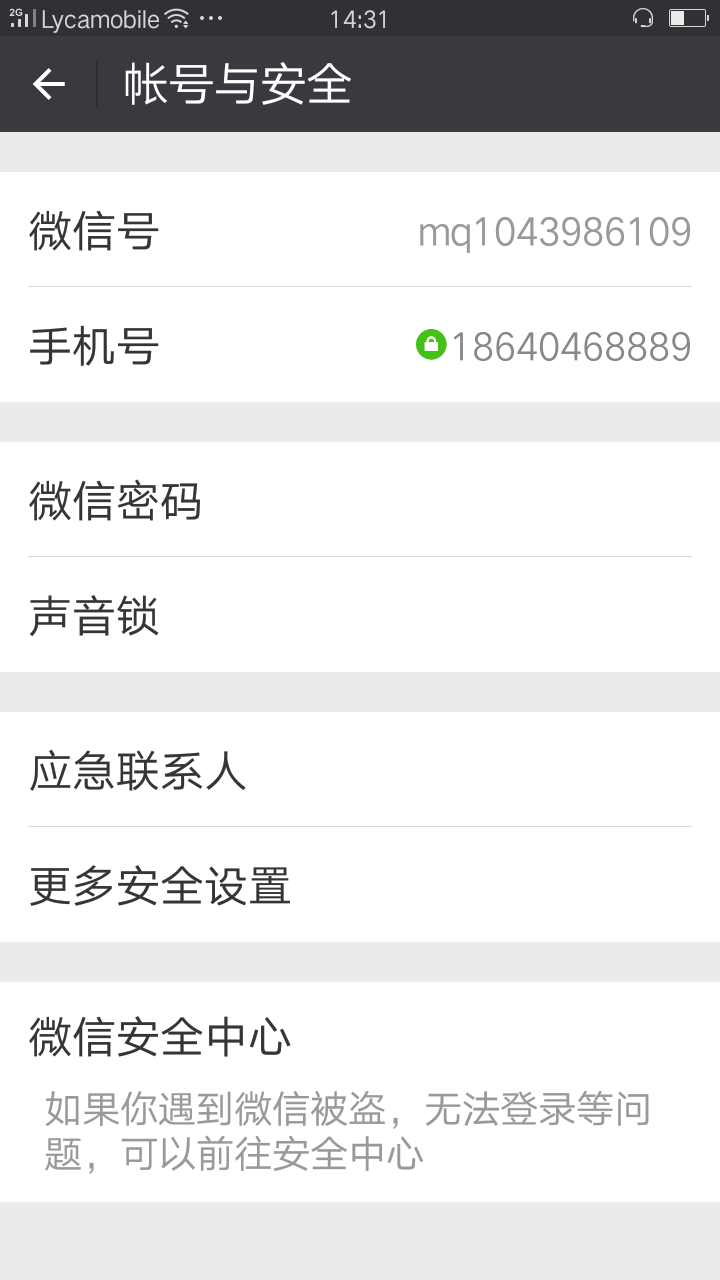Viewport: 720px width, 1280px height.
Task: Go back using the top arrow
Action: tap(48, 84)
